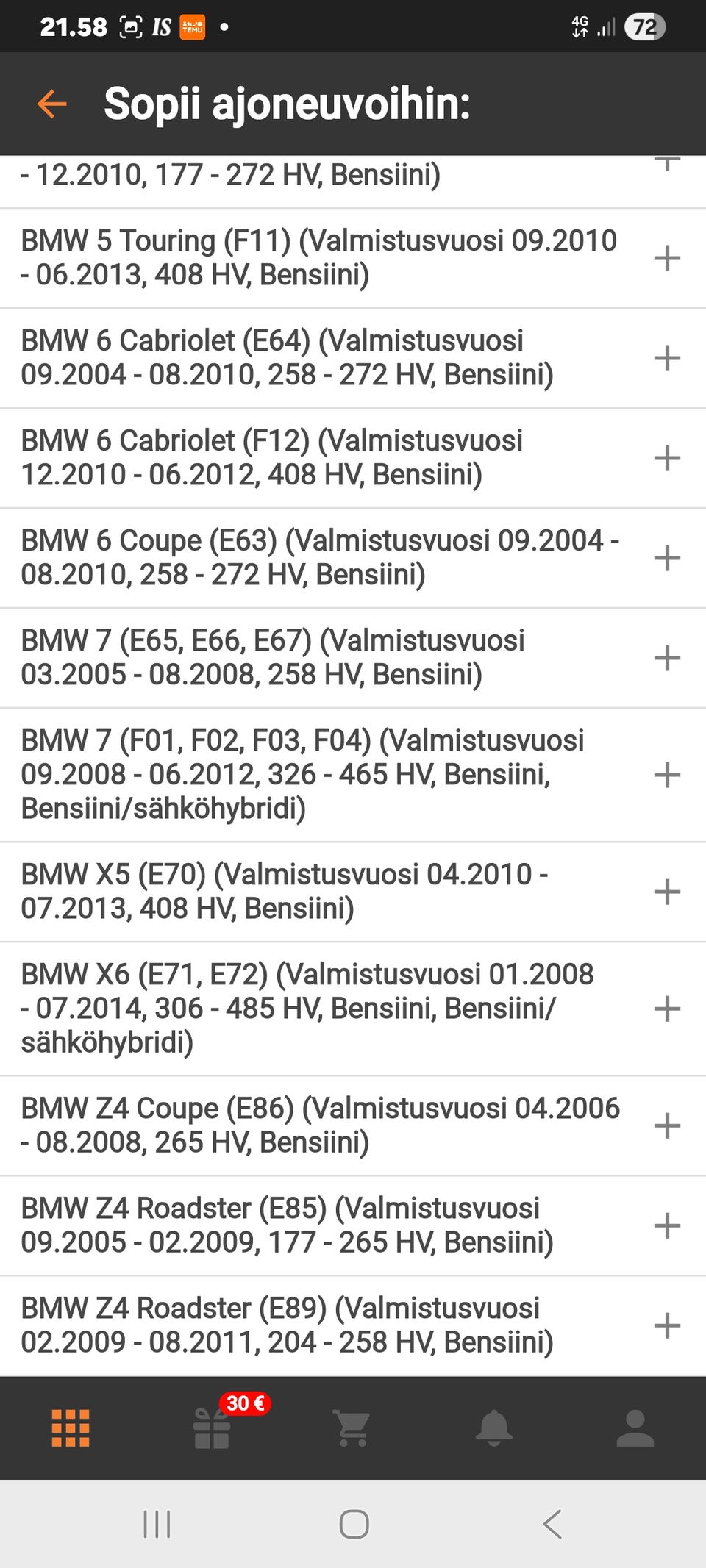Expand BMW X5 (E70) details
The height and width of the screenshot is (1568, 706).
666,892
